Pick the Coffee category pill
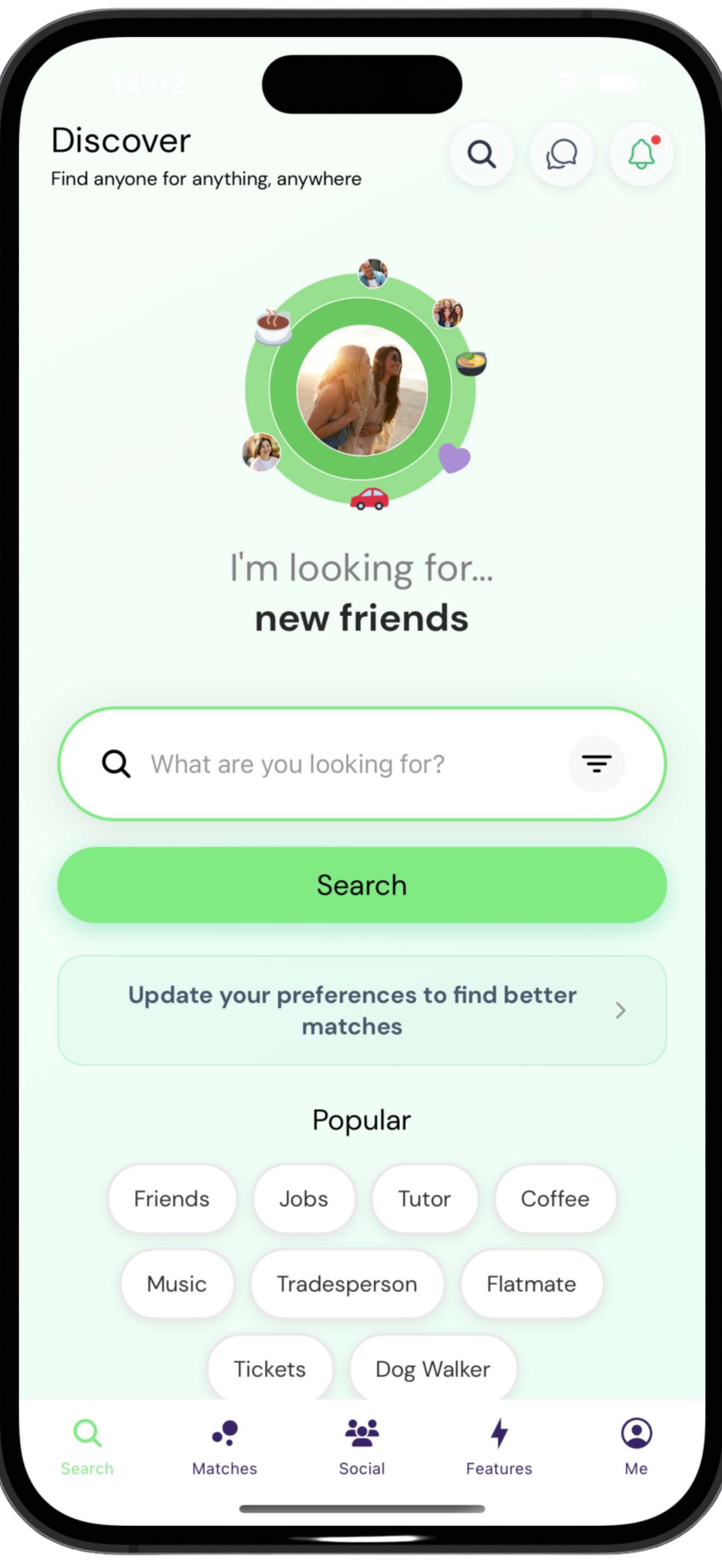 (555, 1198)
